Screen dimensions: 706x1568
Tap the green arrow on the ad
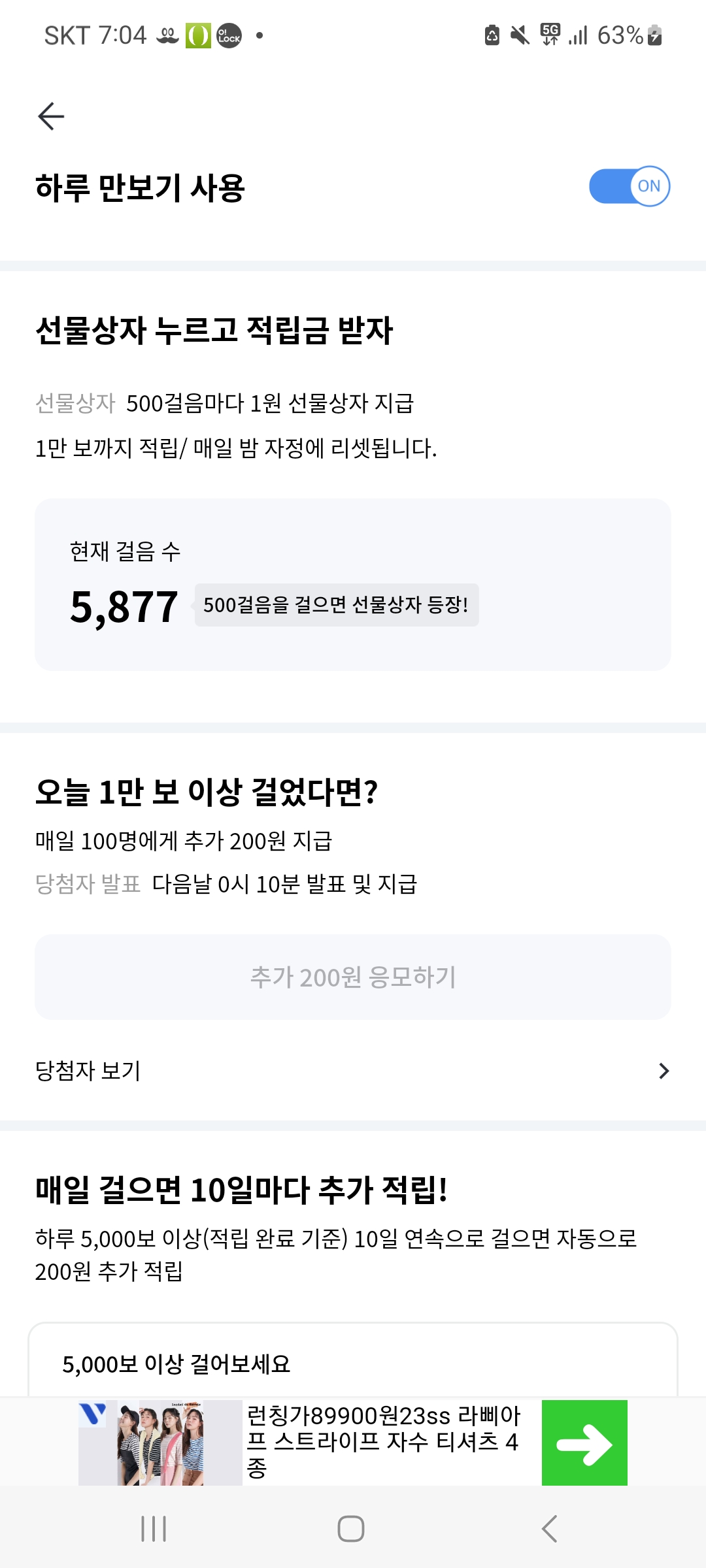pyautogui.click(x=584, y=1443)
